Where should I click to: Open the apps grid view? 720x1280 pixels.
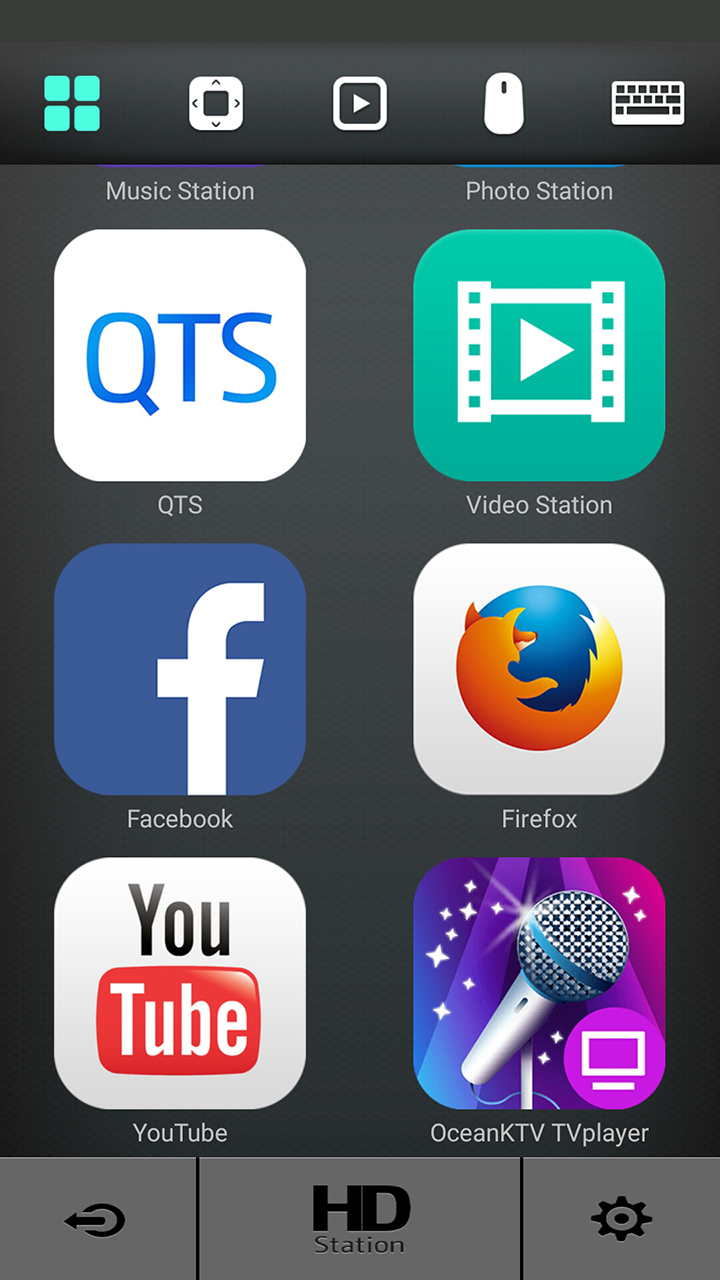(71, 103)
